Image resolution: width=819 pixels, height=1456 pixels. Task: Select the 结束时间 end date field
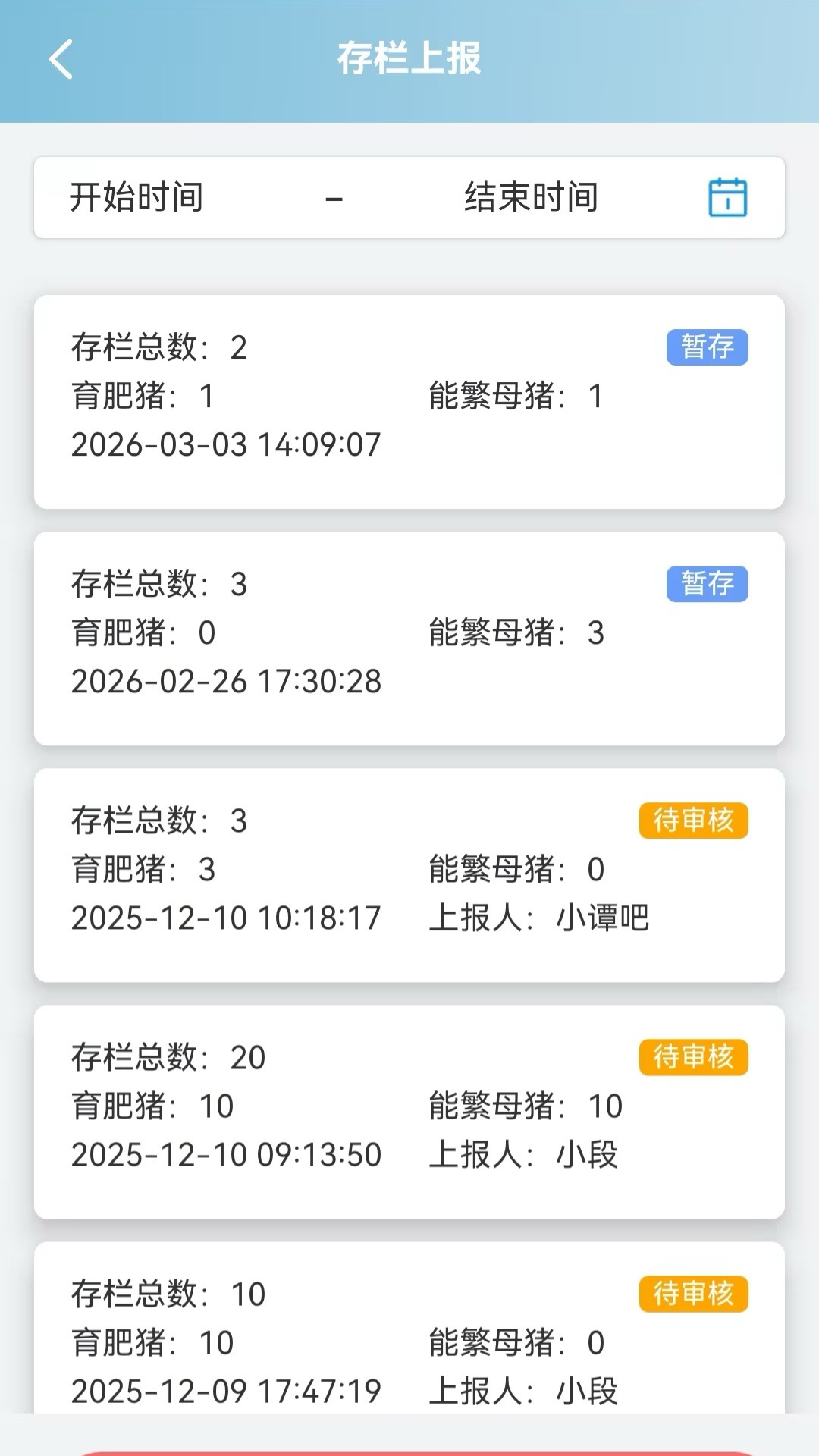pyautogui.click(x=531, y=198)
